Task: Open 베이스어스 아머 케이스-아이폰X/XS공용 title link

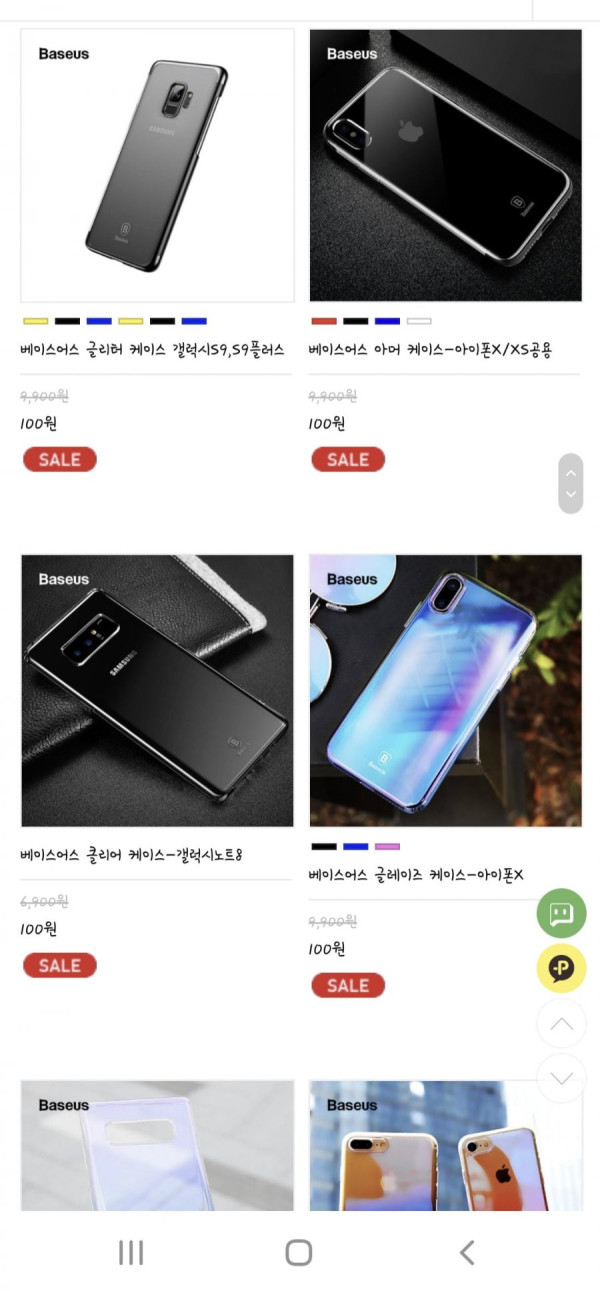Action: [x=430, y=350]
